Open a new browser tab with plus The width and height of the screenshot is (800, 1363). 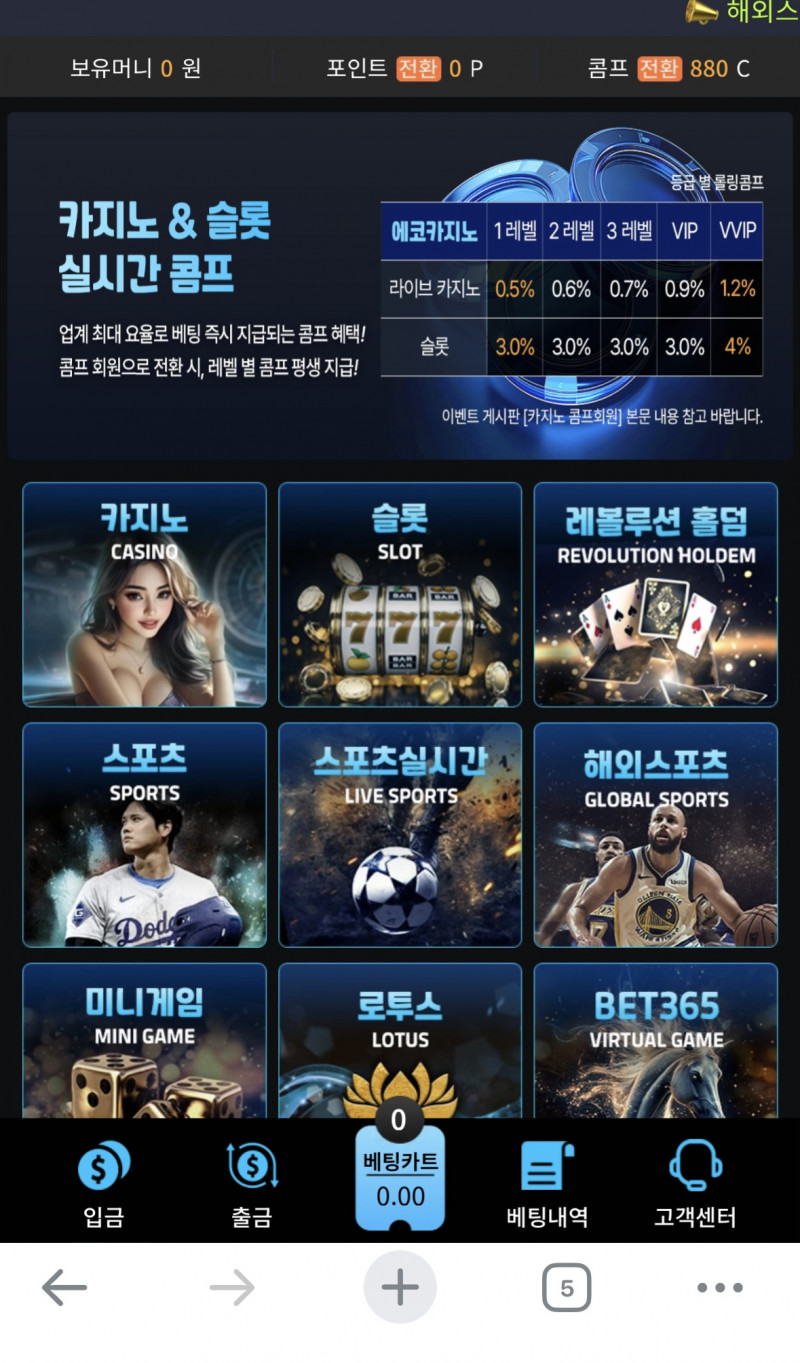(x=400, y=1288)
